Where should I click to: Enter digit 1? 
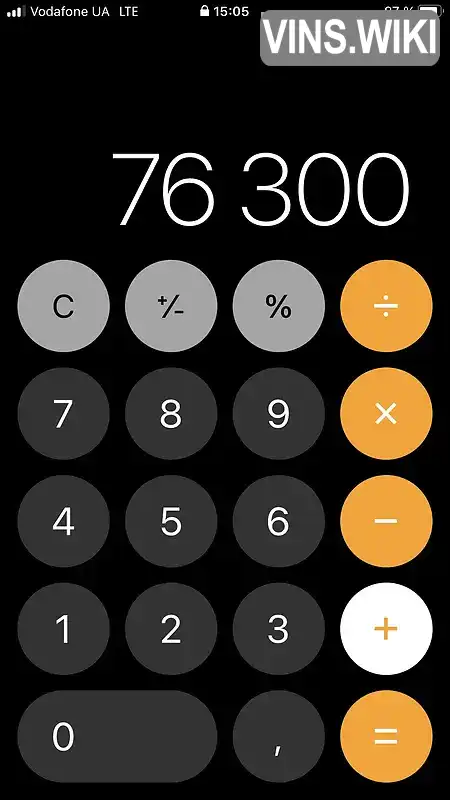[63, 629]
